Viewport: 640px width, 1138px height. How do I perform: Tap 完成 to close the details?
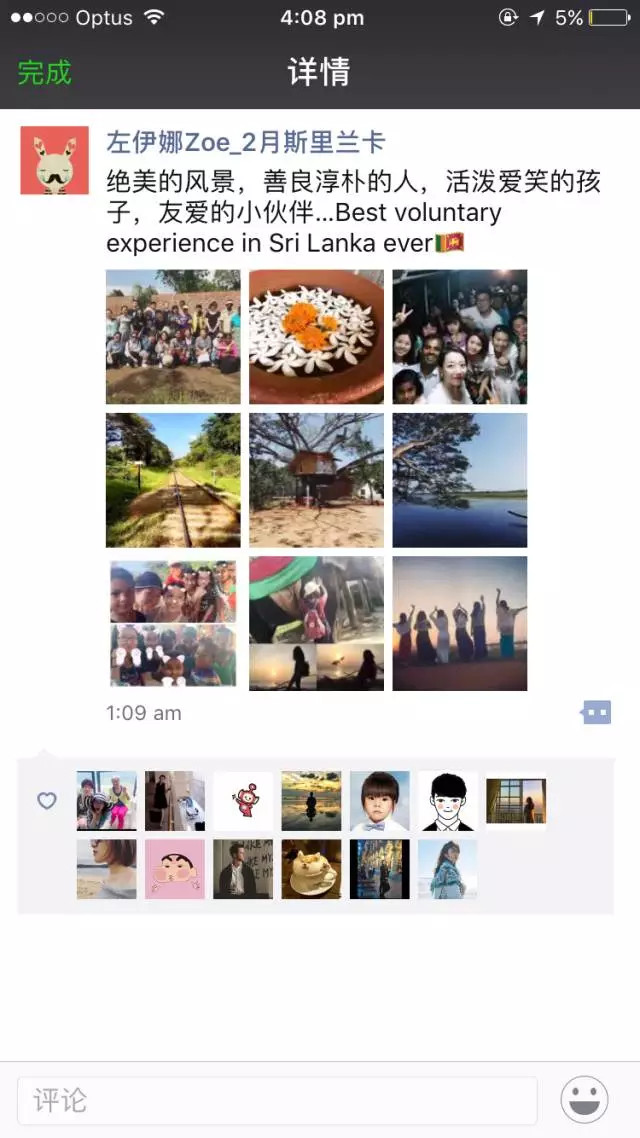pos(45,72)
